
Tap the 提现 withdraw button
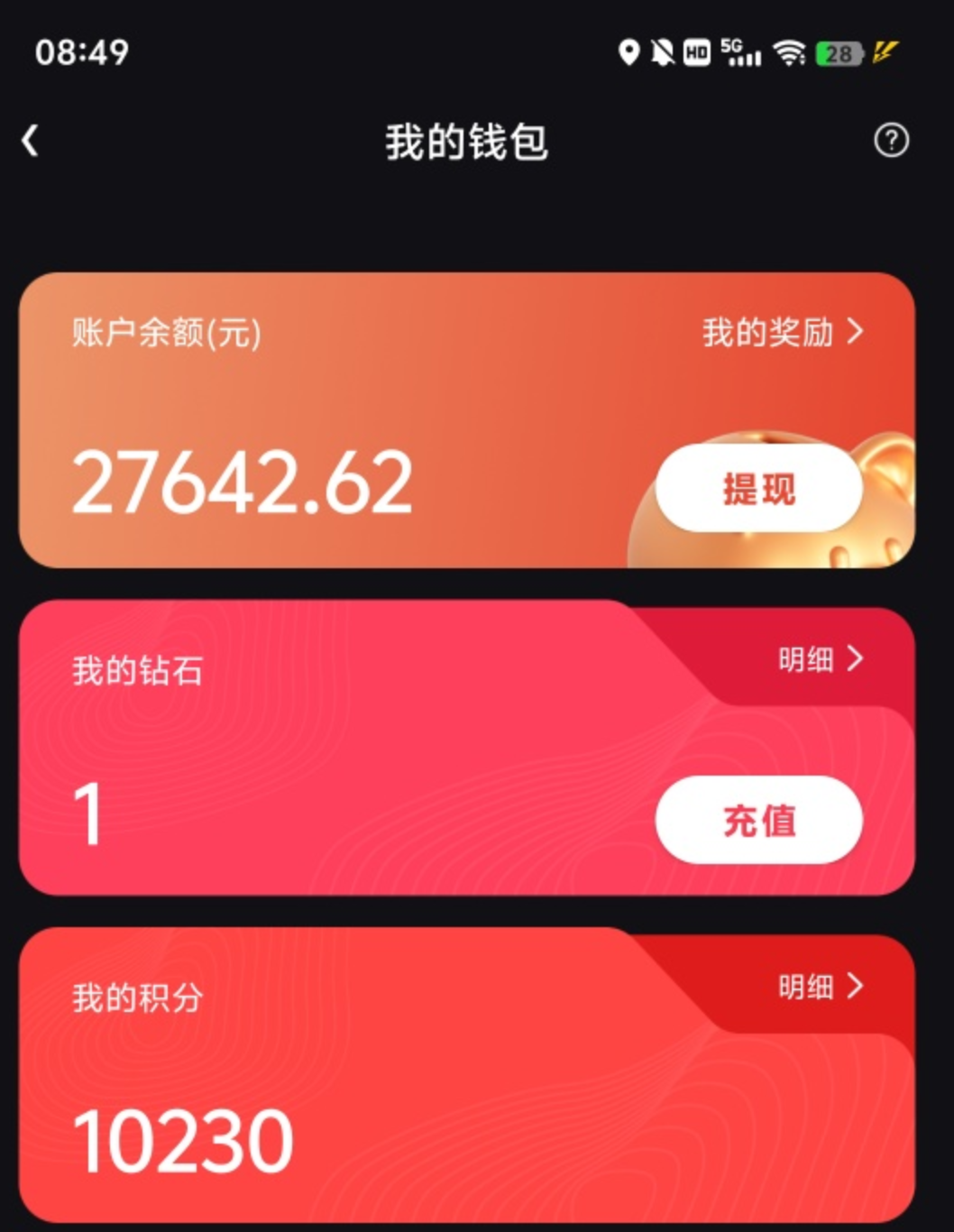tap(757, 488)
